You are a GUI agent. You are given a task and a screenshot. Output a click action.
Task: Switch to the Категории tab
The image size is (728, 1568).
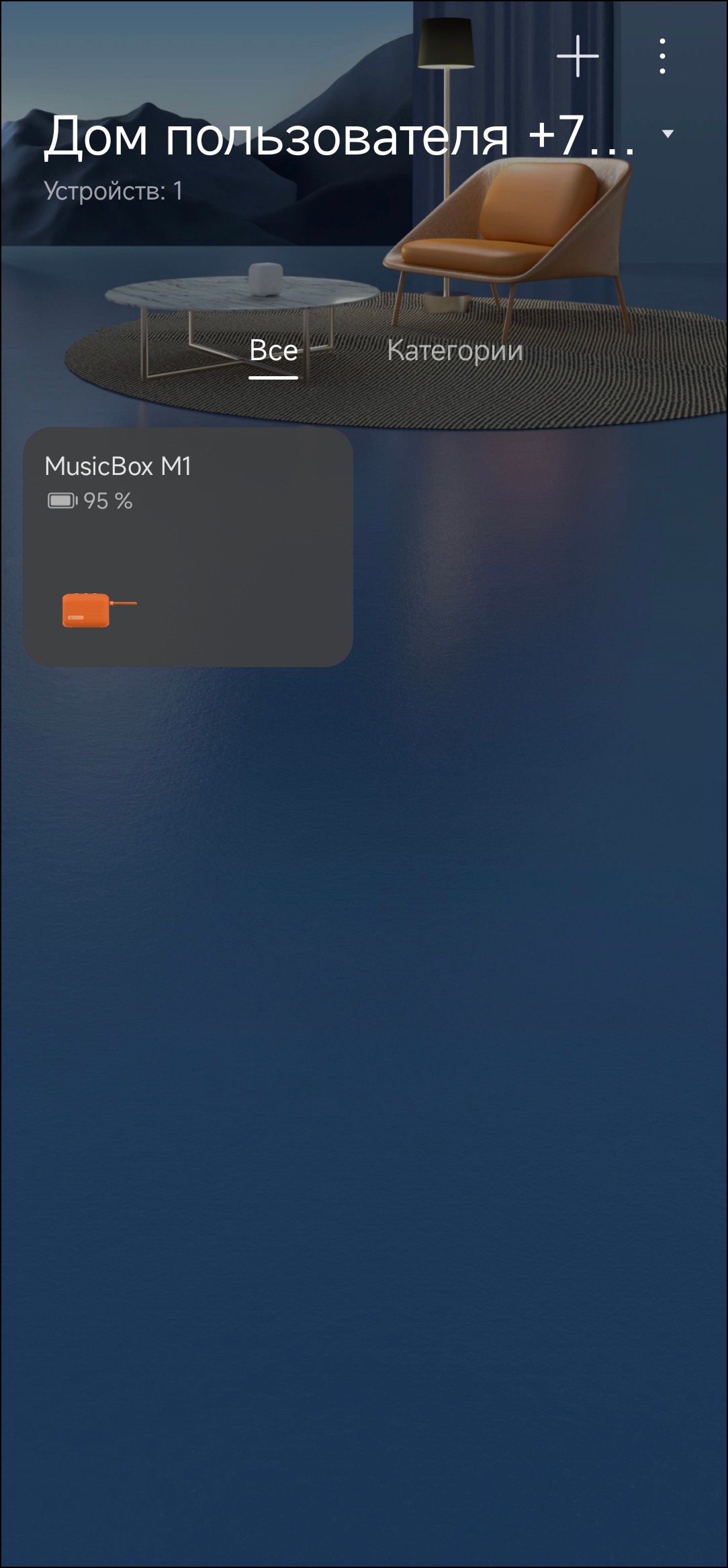(x=455, y=351)
